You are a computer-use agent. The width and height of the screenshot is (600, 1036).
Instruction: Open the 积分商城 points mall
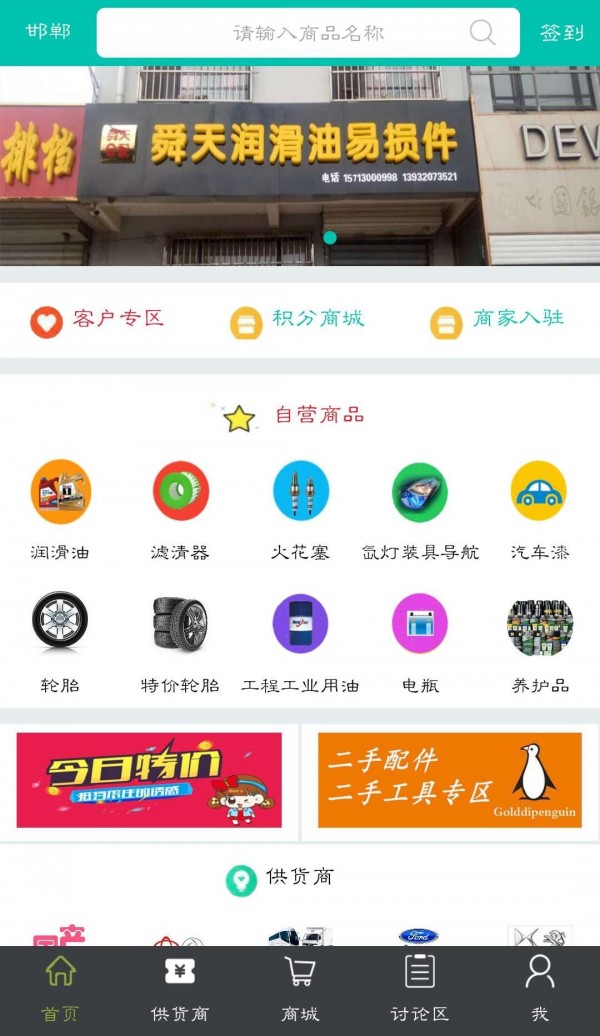tap(297, 320)
